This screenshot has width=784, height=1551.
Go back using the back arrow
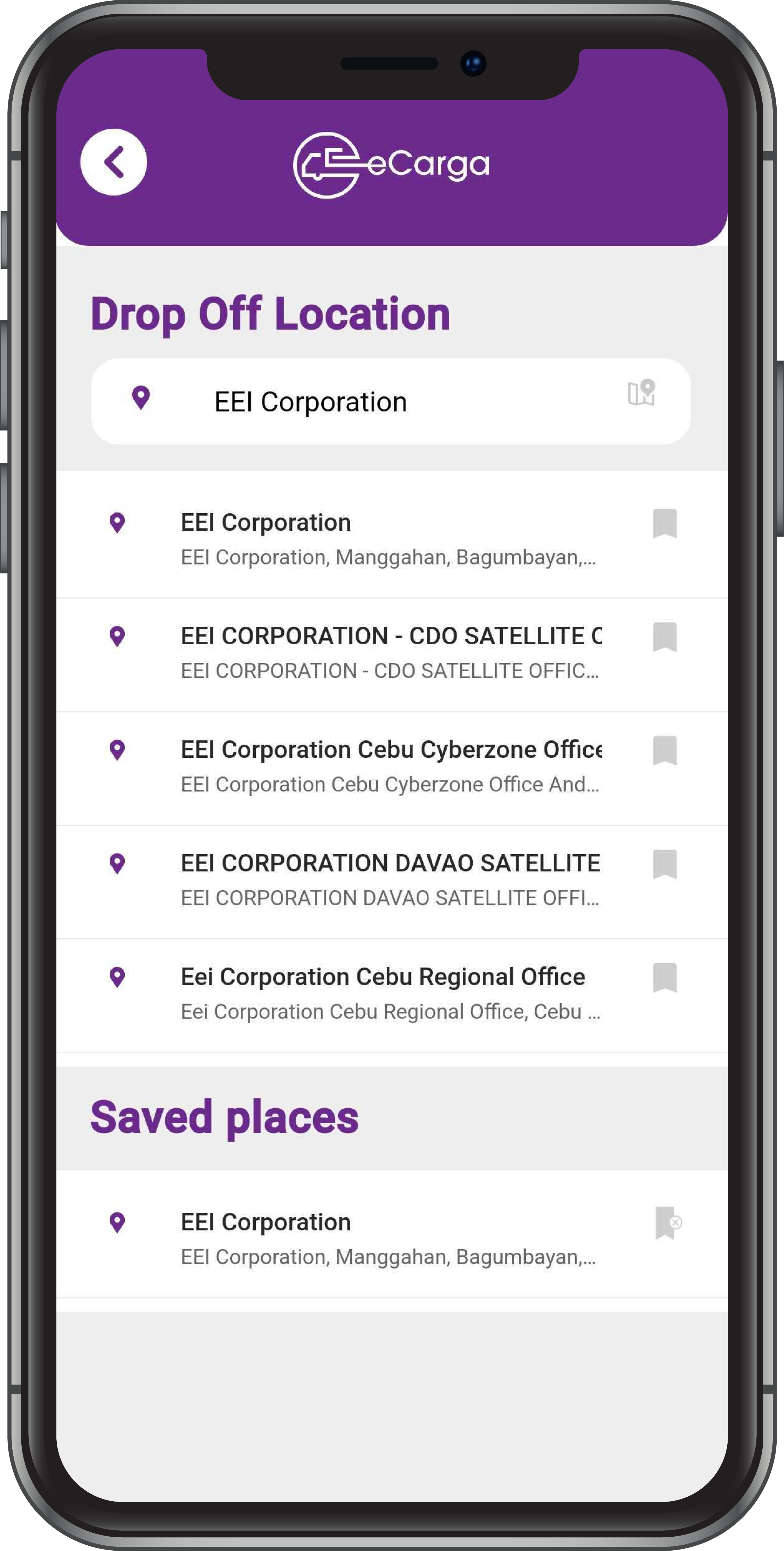pyautogui.click(x=114, y=162)
